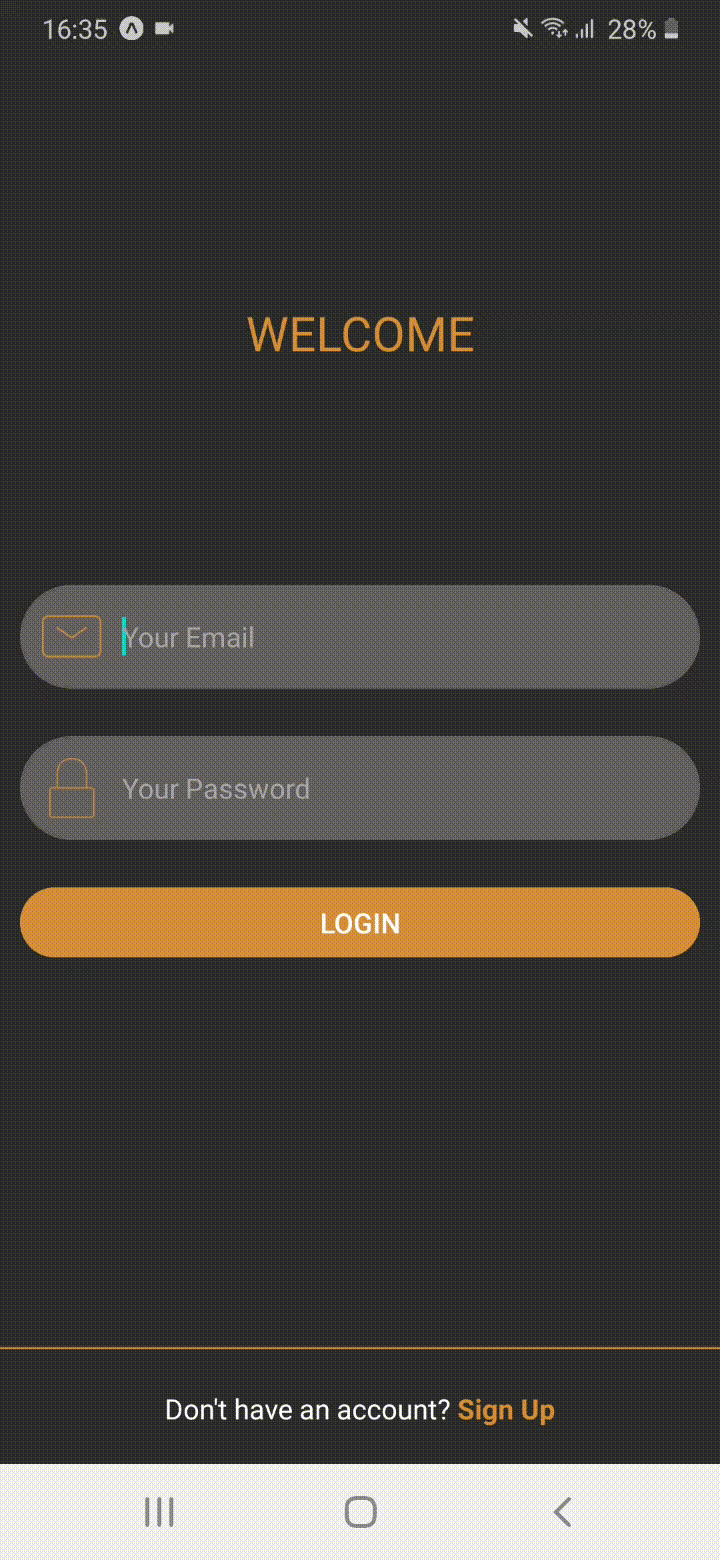Screen dimensions: 720x1560
Task: Tap the clock showing 16:35
Action: tap(75, 29)
